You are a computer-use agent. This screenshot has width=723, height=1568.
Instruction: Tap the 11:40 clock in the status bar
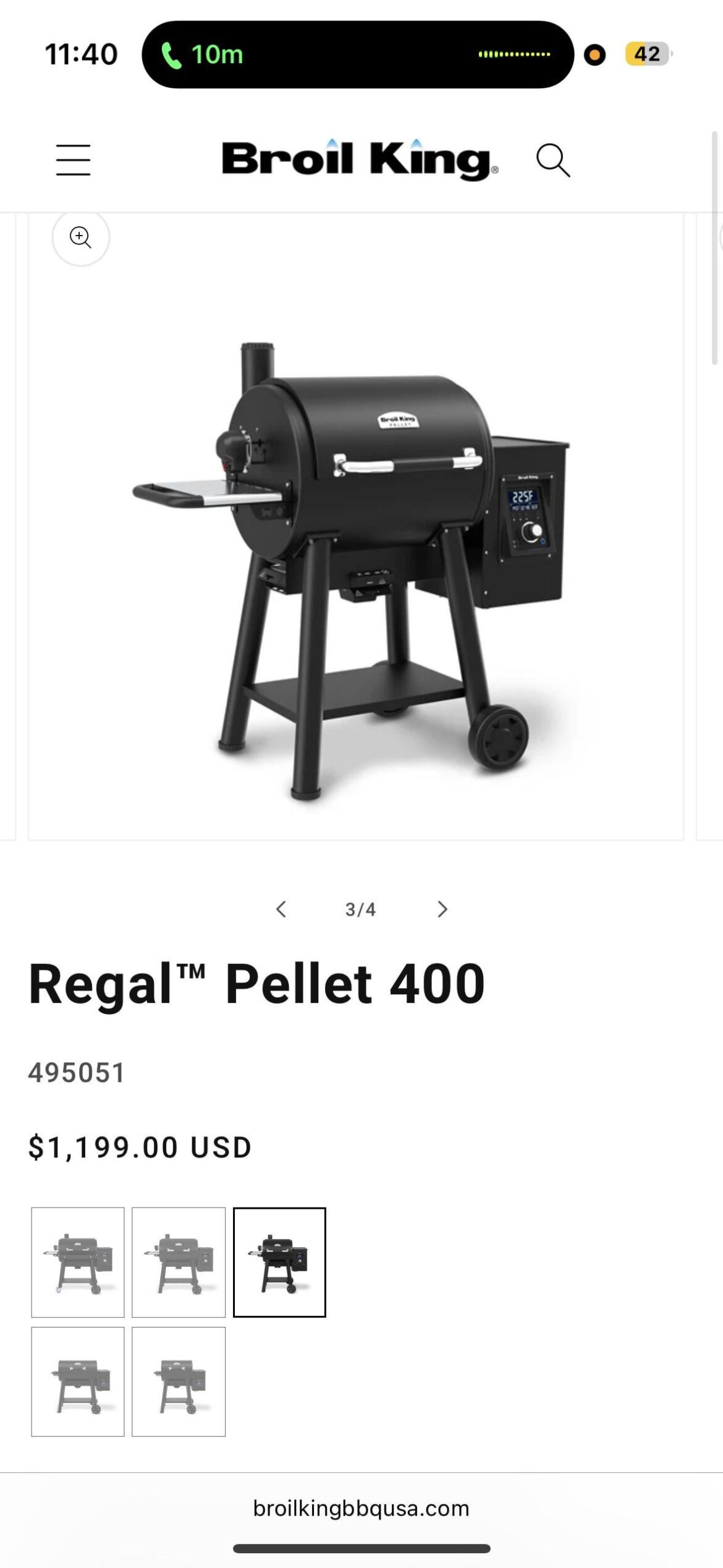click(x=81, y=54)
